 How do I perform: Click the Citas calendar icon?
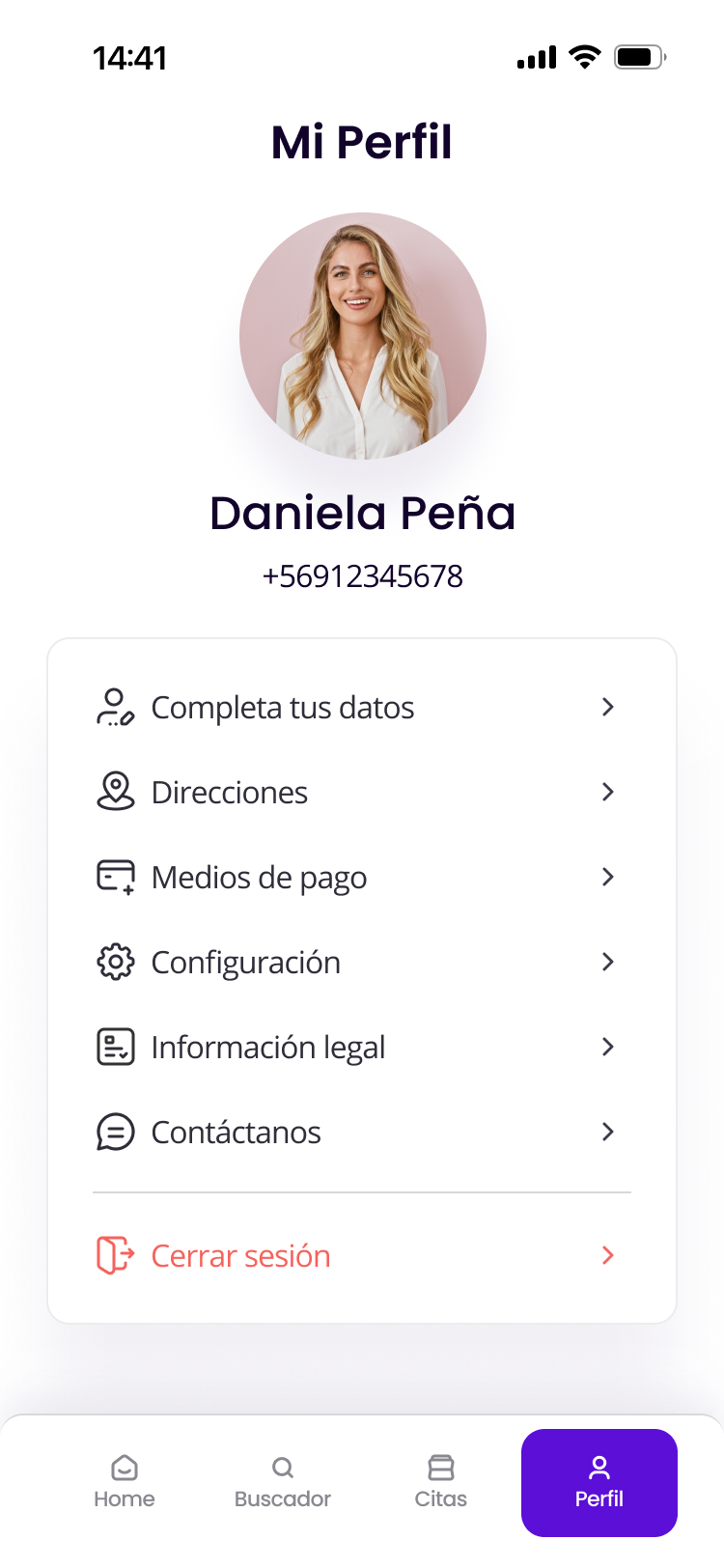point(441,1466)
